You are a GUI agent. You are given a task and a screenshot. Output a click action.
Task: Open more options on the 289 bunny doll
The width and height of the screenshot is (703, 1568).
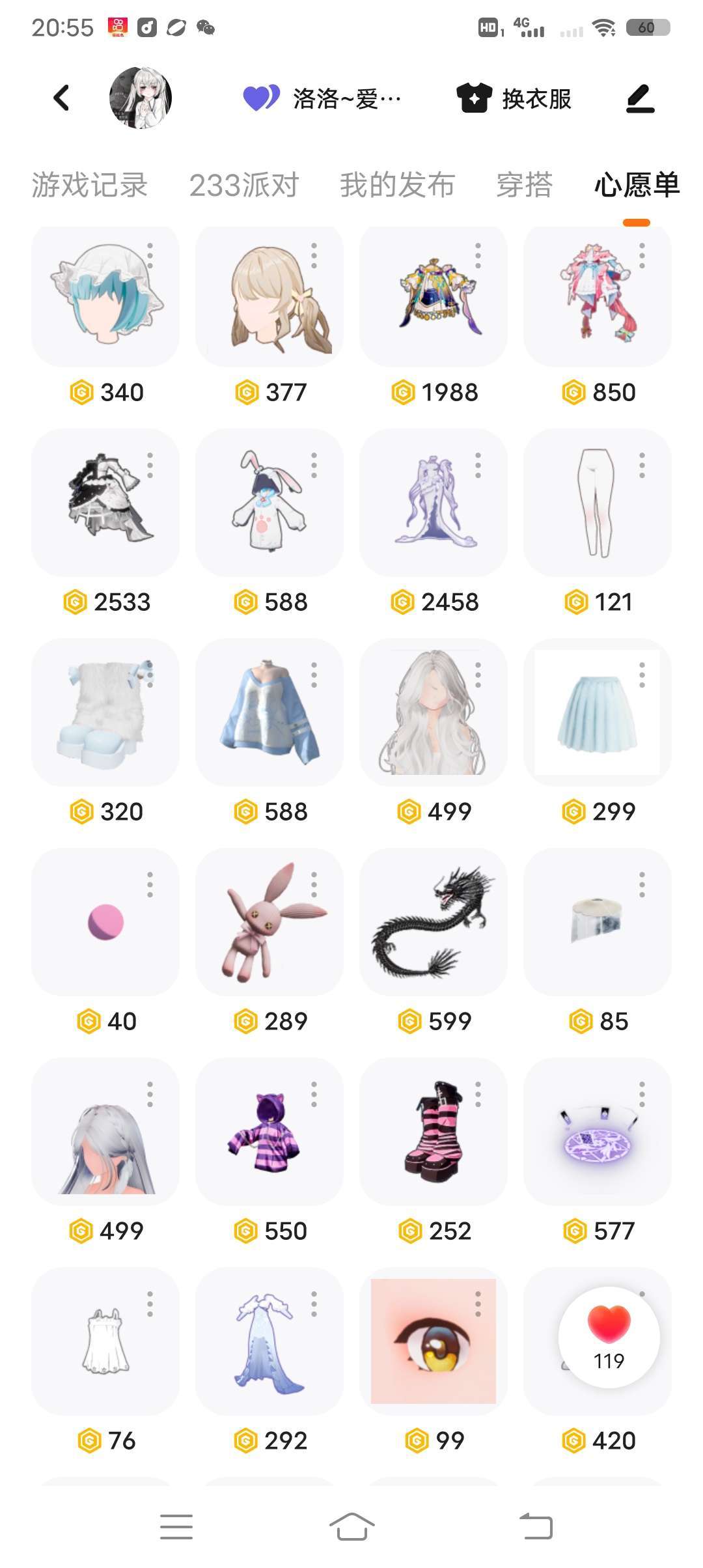(314, 885)
